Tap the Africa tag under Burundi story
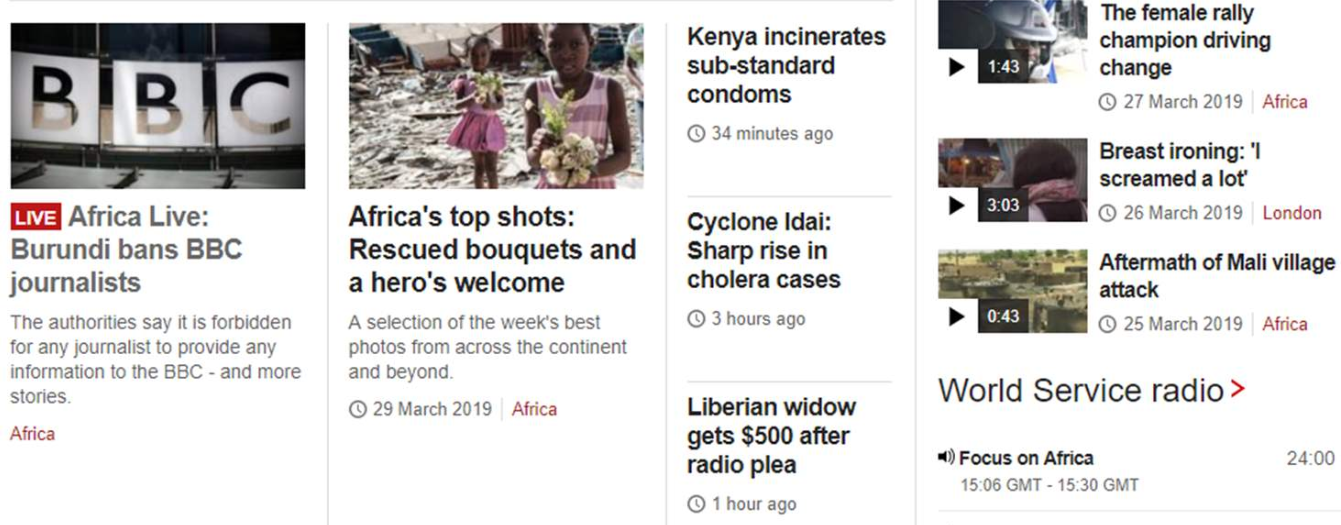 click(32, 434)
